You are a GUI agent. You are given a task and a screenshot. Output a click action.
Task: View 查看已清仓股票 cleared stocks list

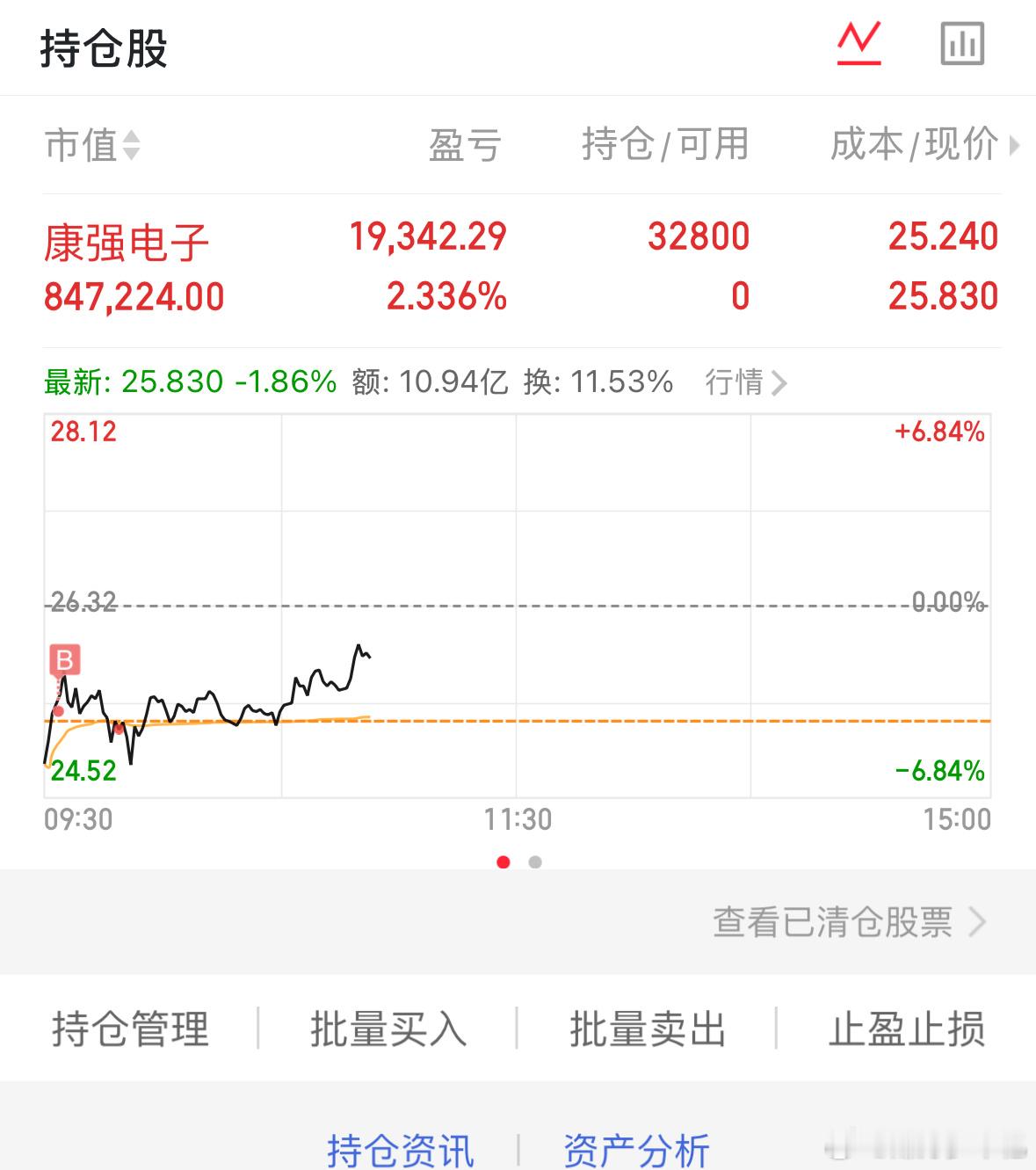click(833, 923)
